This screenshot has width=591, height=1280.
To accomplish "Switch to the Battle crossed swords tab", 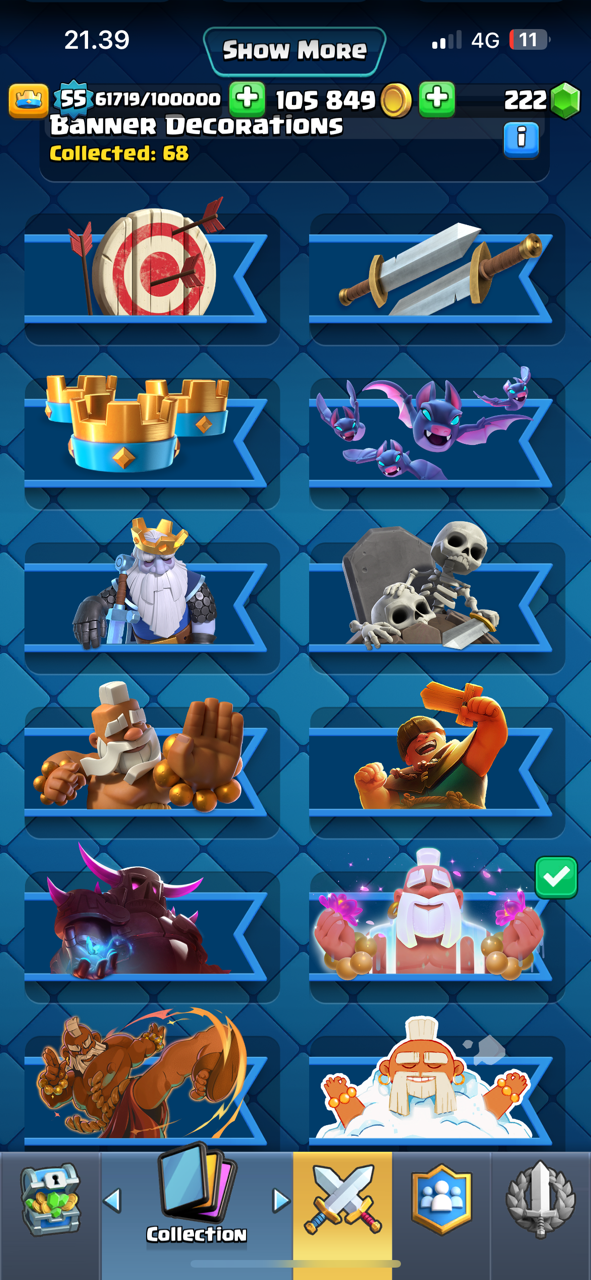I will point(343,1200).
